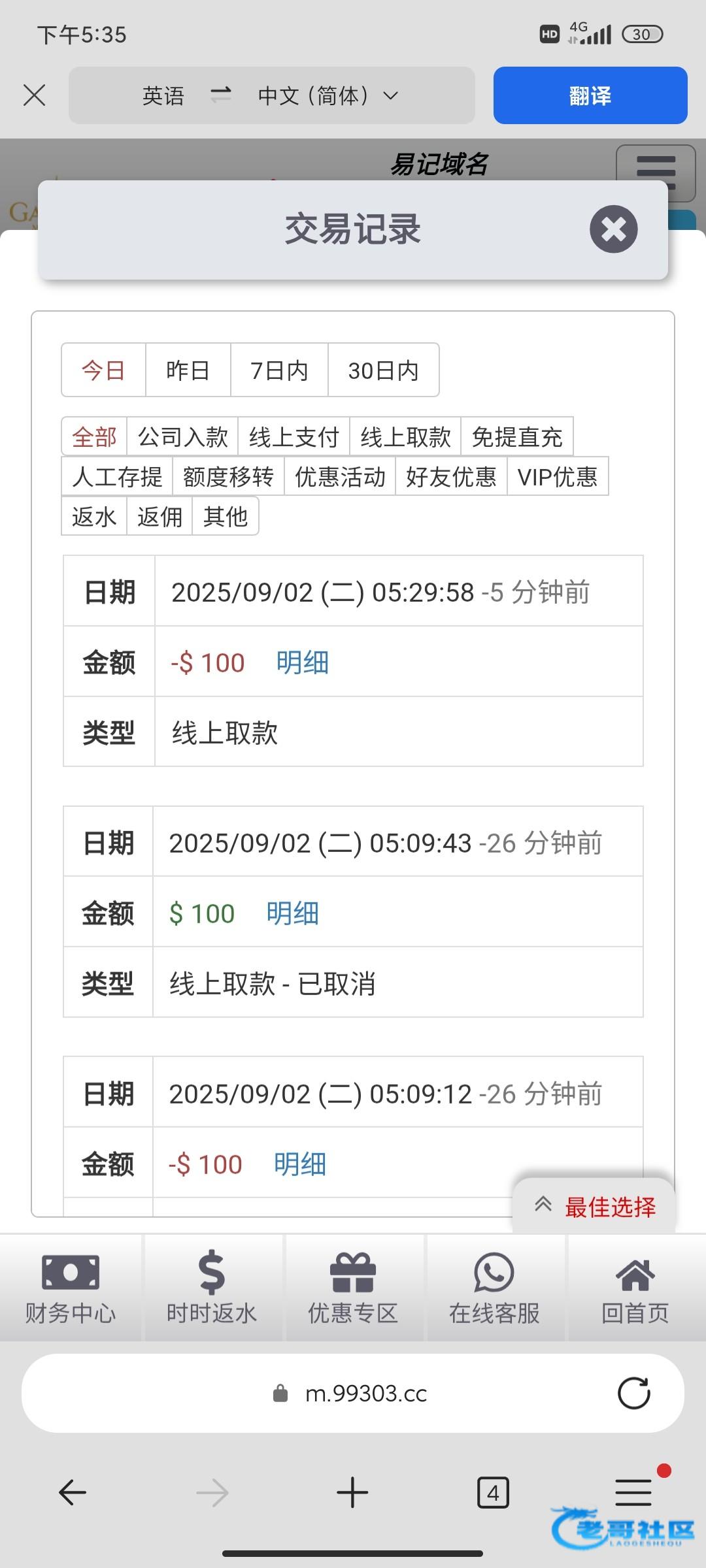Tap the blue 翻译 button
Viewport: 706px width, 1568px height.
(590, 95)
